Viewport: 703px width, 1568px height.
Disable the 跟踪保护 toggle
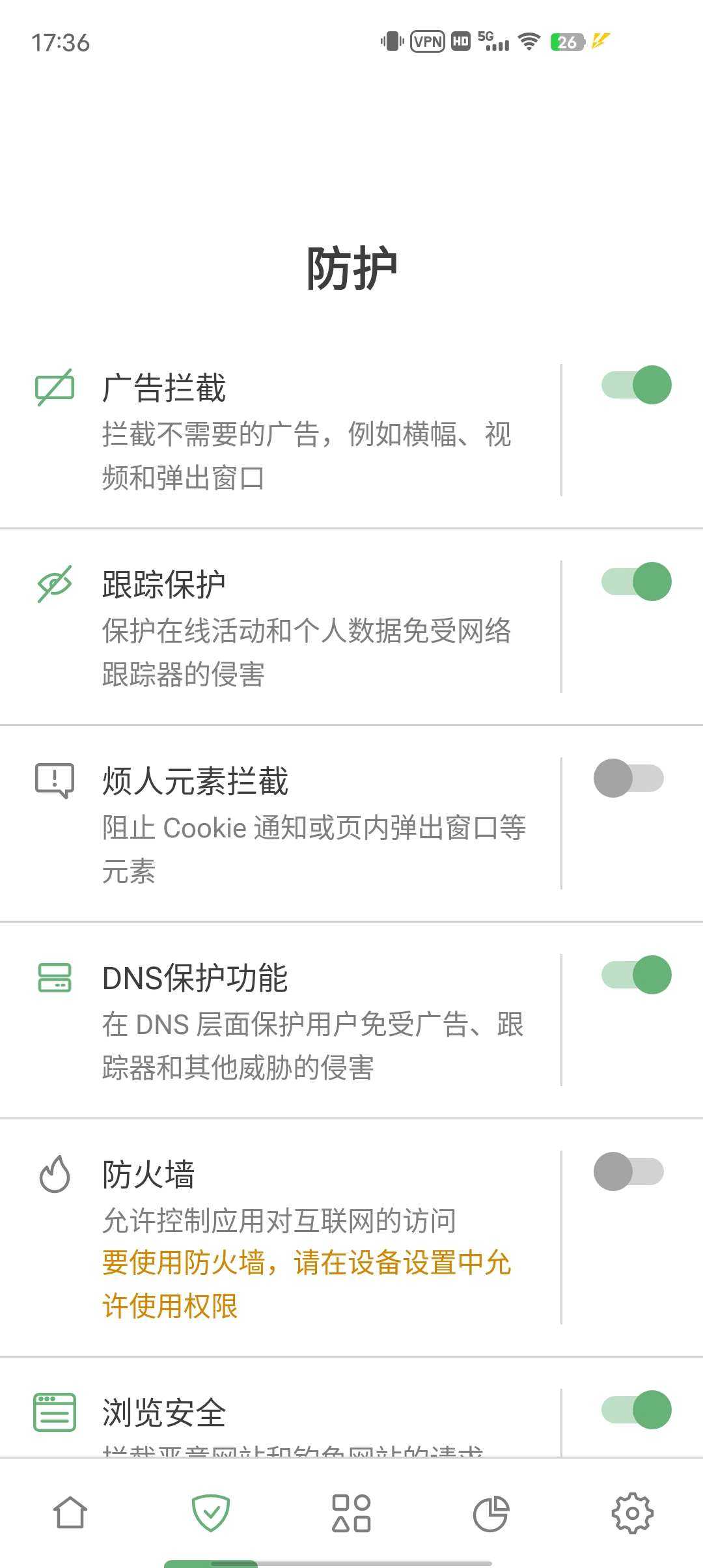tap(636, 581)
